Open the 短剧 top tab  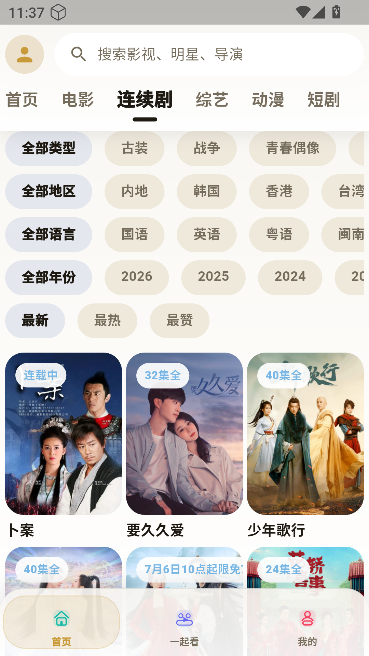pyautogui.click(x=323, y=100)
